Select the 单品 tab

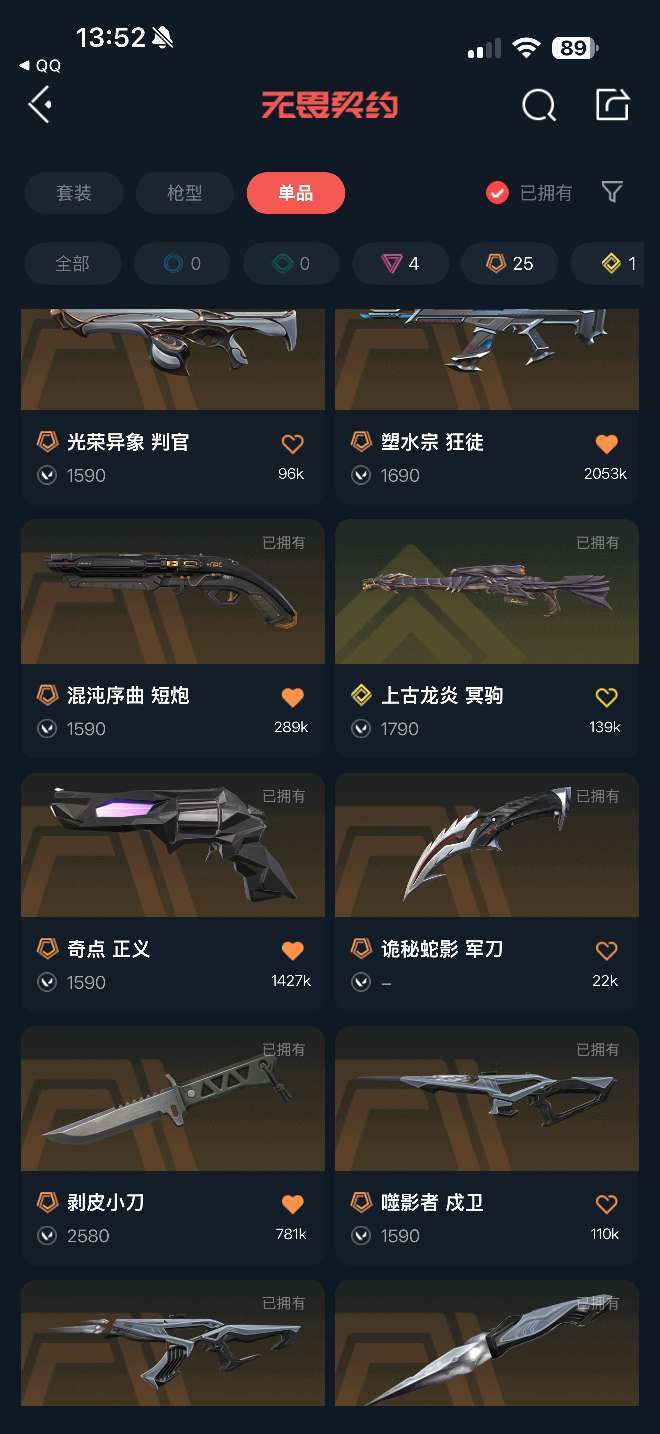point(295,193)
